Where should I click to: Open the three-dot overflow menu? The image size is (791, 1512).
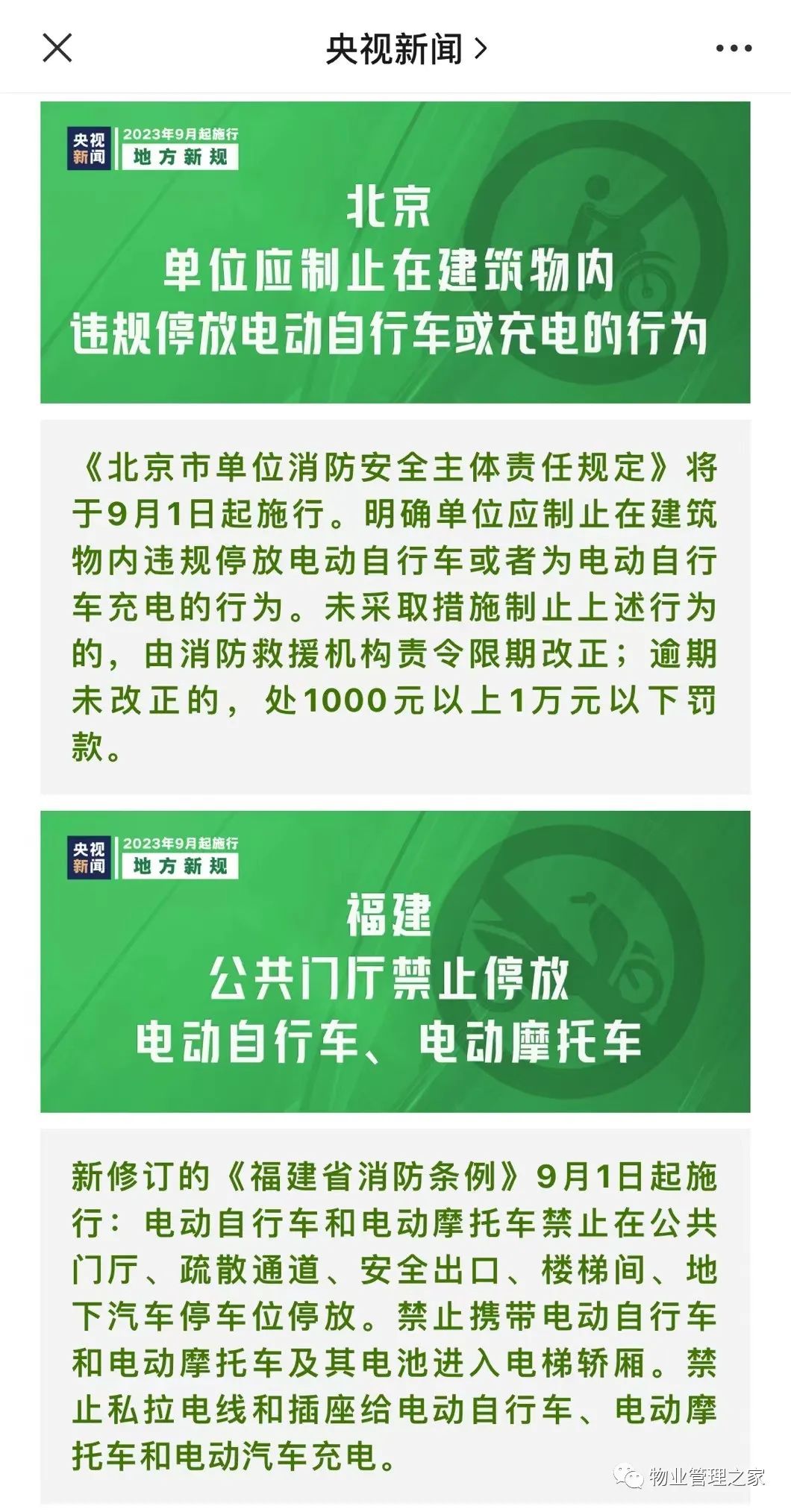coord(733,48)
